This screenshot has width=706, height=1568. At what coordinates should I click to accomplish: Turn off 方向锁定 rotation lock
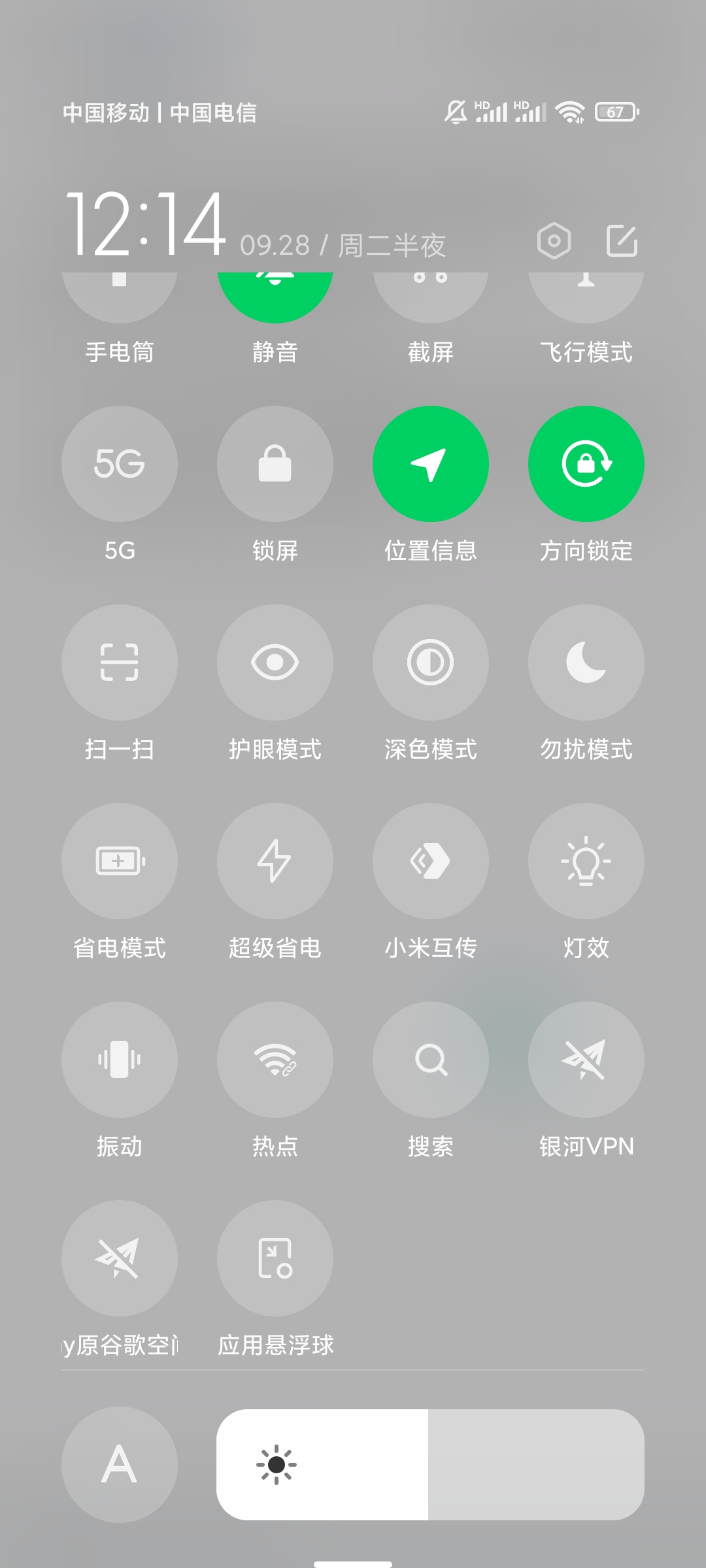click(x=586, y=464)
